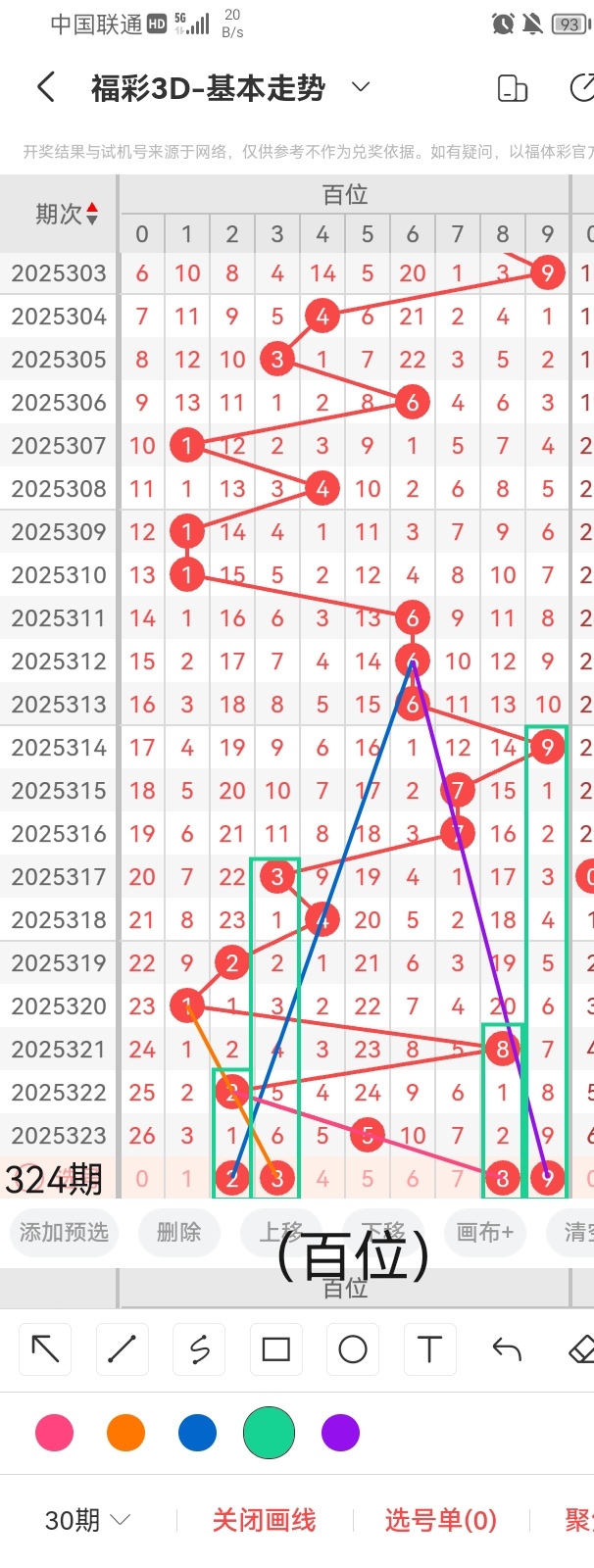Tap 关闭画线 to close drawing
The image size is (594, 1568).
264,1520
